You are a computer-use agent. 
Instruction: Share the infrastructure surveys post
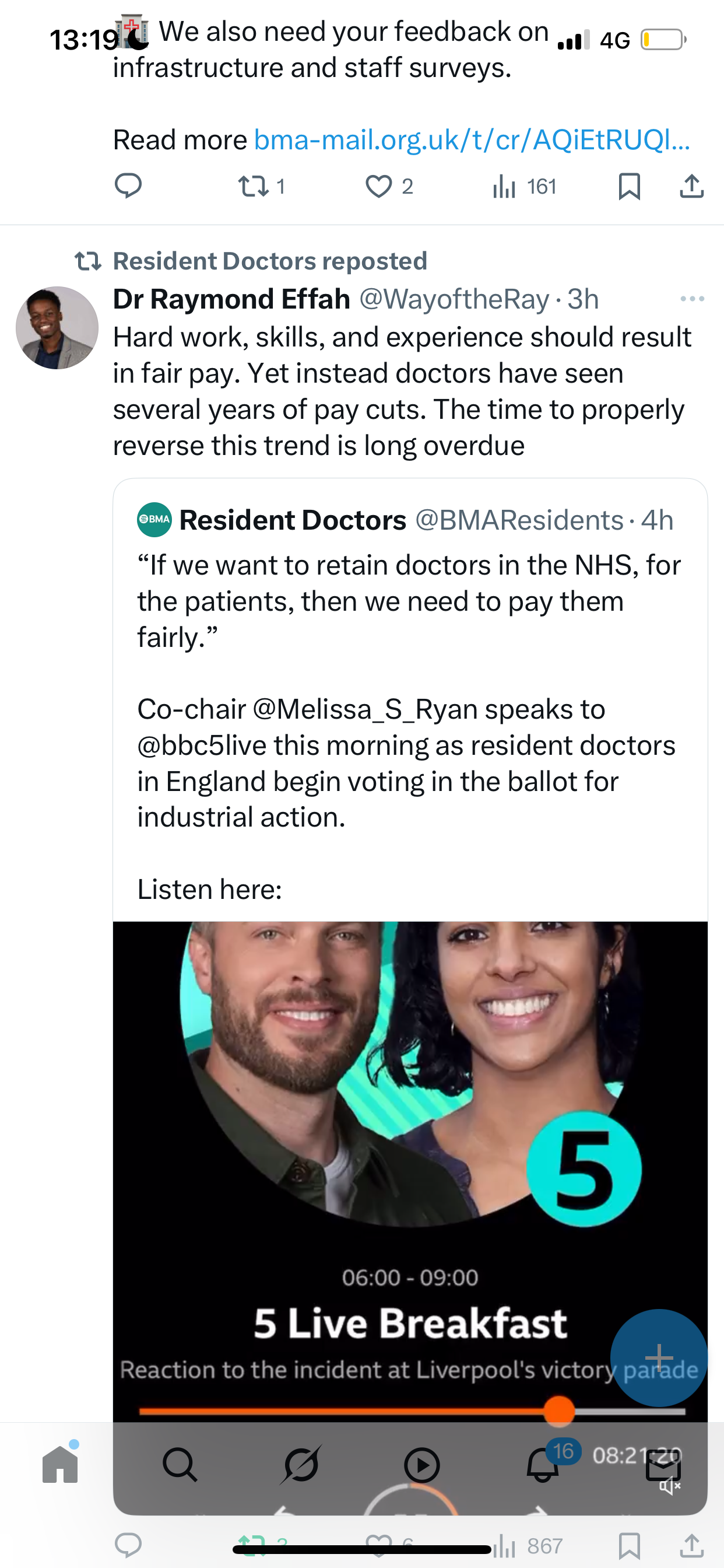pos(692,186)
